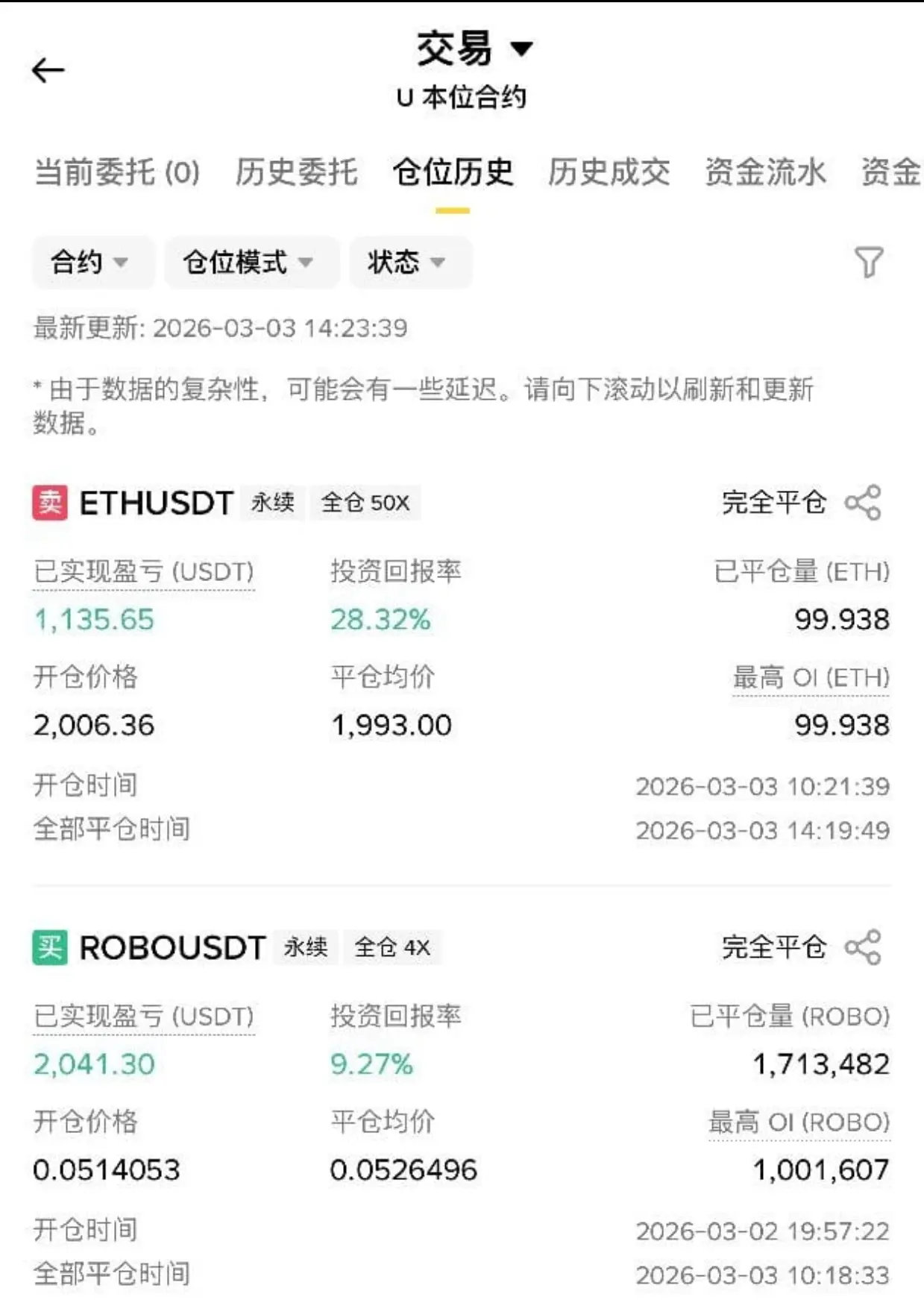Screen dimensions: 924x1300
Task: Open the 资金流水 tab
Action: (x=765, y=172)
